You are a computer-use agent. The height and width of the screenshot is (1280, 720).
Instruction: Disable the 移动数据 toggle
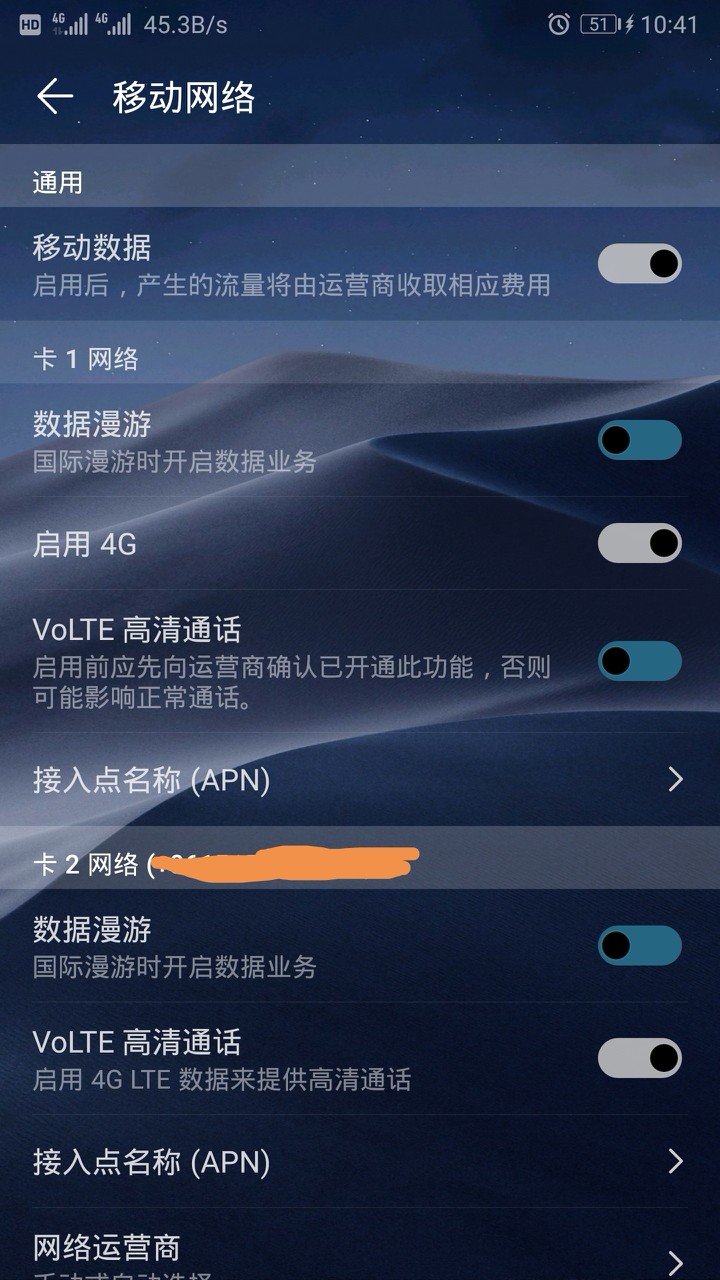(x=640, y=264)
